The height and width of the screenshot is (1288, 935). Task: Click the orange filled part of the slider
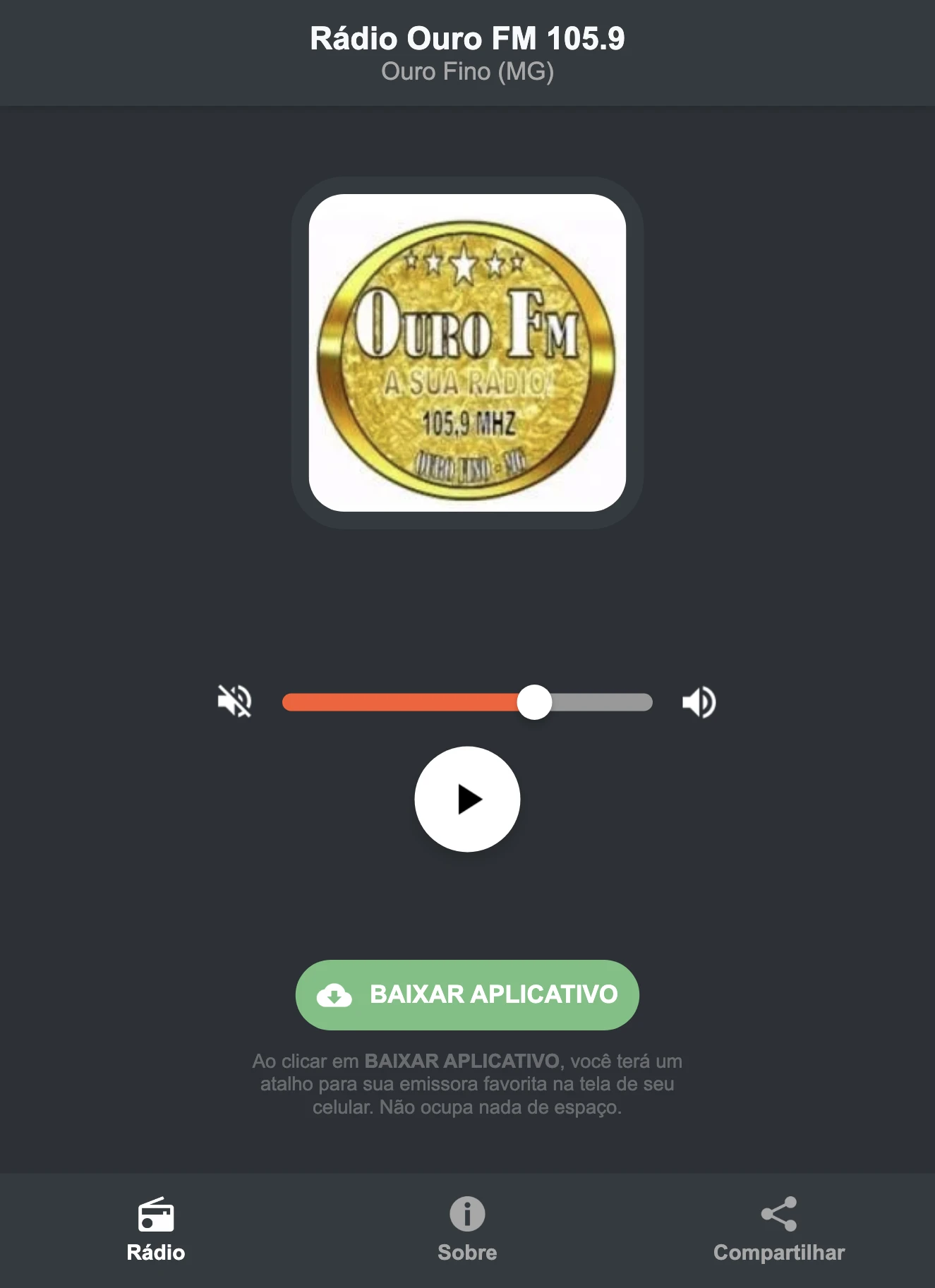402,702
